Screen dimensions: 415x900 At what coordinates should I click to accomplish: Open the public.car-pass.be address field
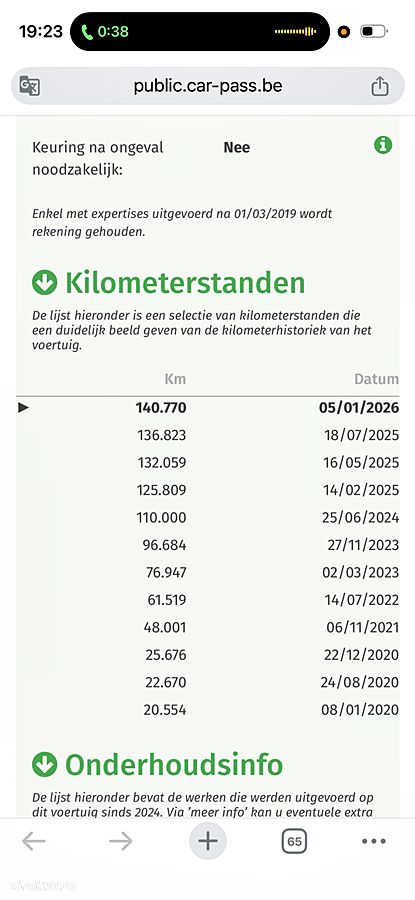207,86
